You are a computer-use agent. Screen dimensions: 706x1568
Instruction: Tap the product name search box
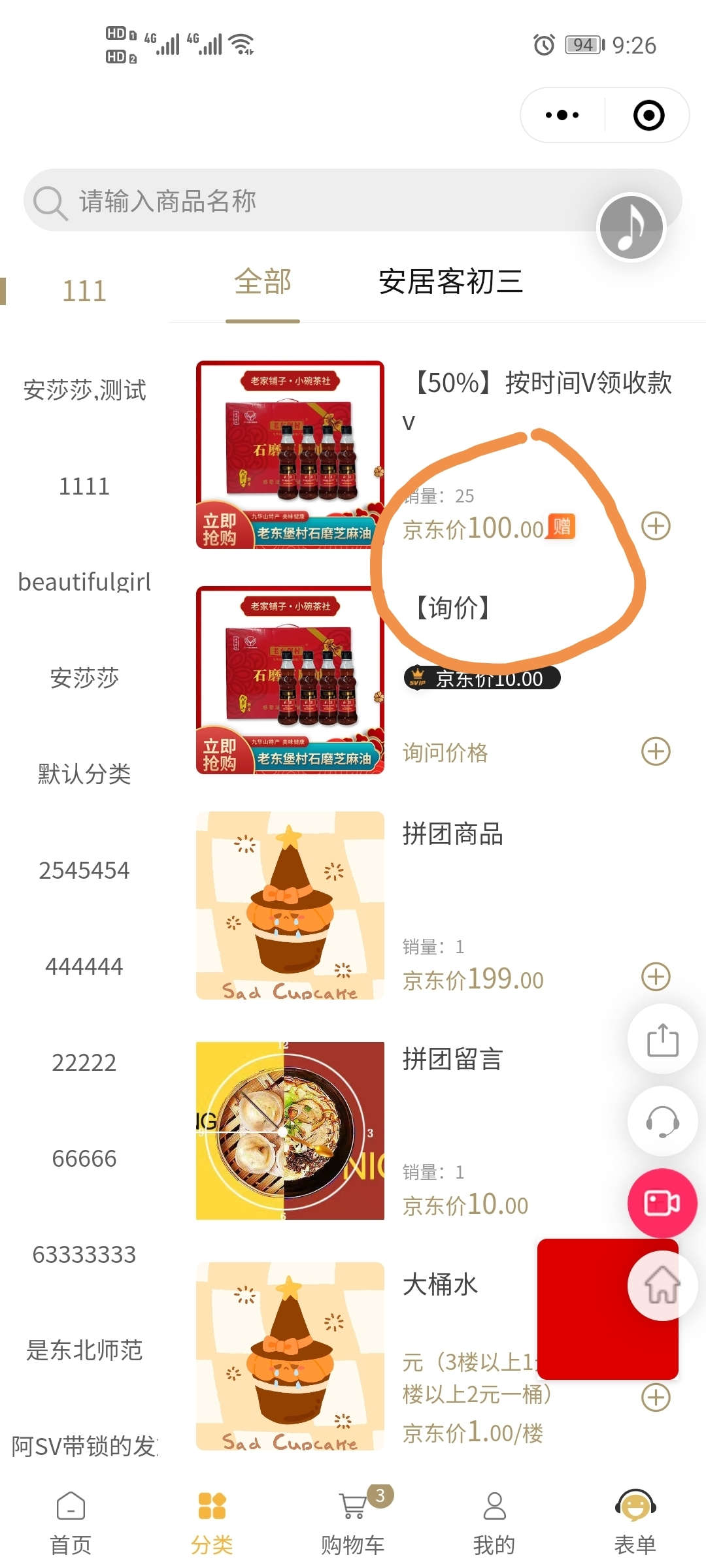[314, 201]
